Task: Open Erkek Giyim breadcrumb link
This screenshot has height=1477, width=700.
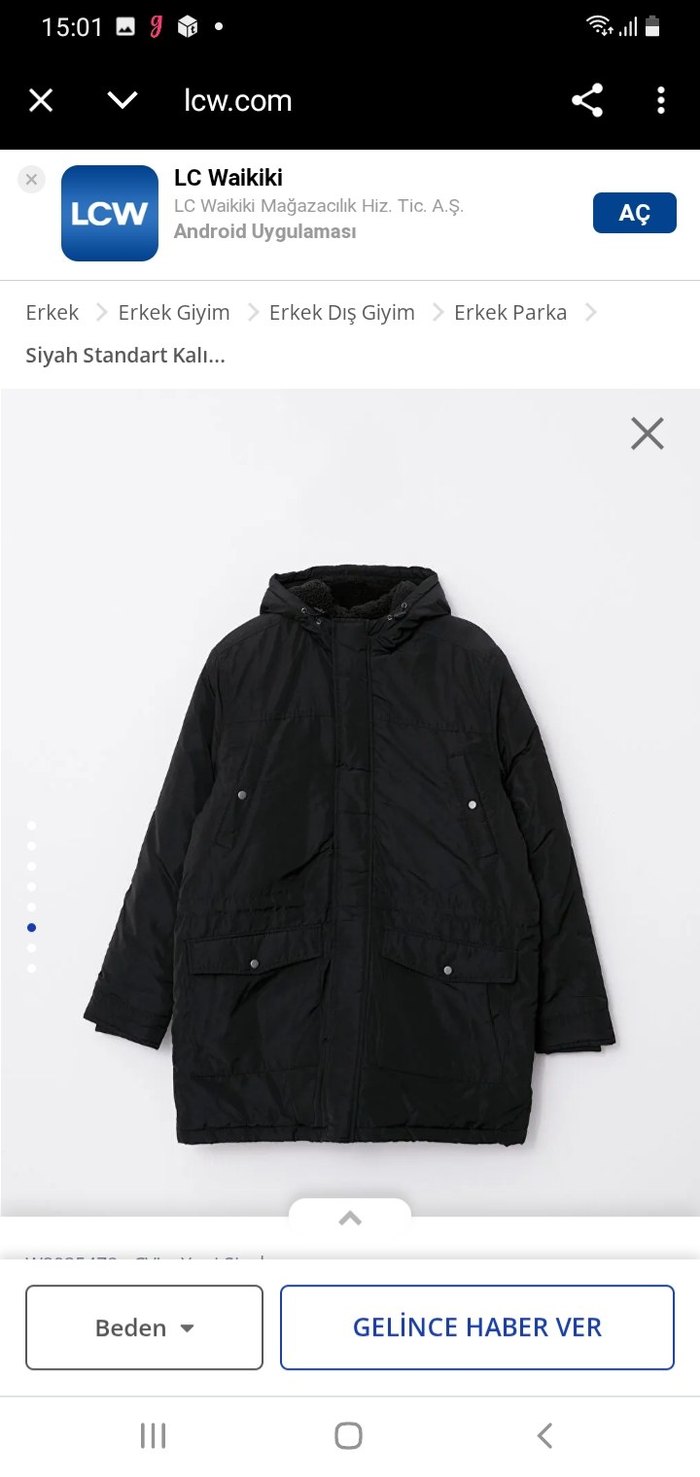Action: (174, 312)
